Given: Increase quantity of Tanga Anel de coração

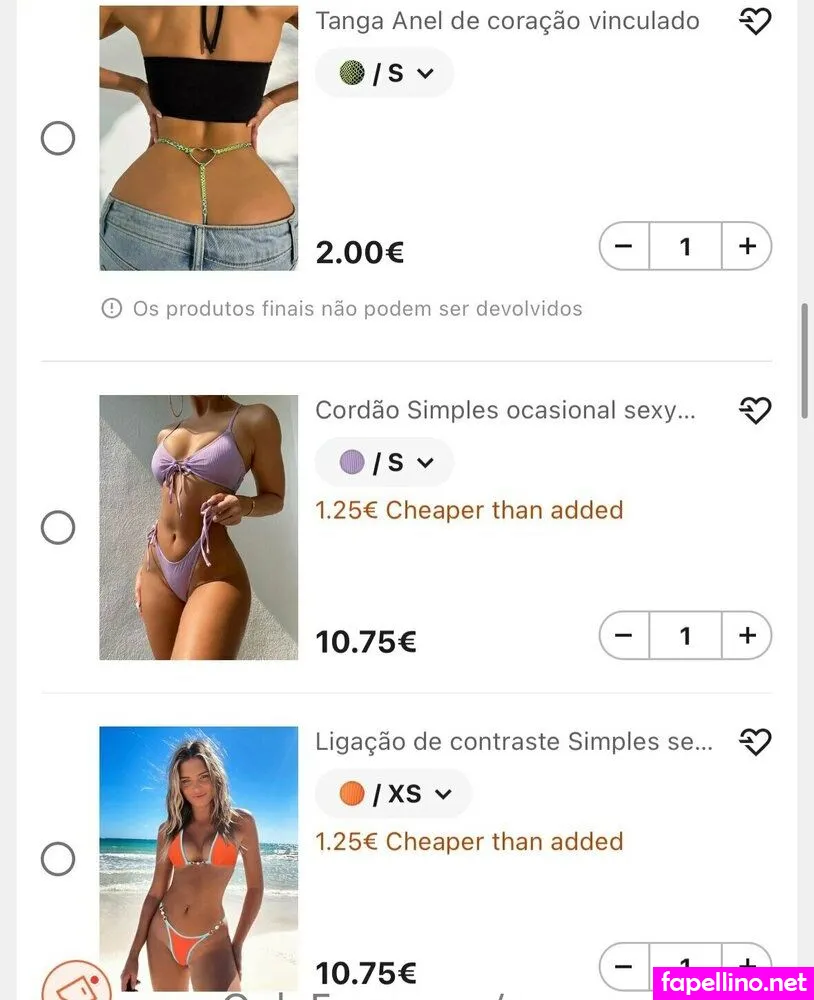Looking at the screenshot, I should click(x=746, y=246).
